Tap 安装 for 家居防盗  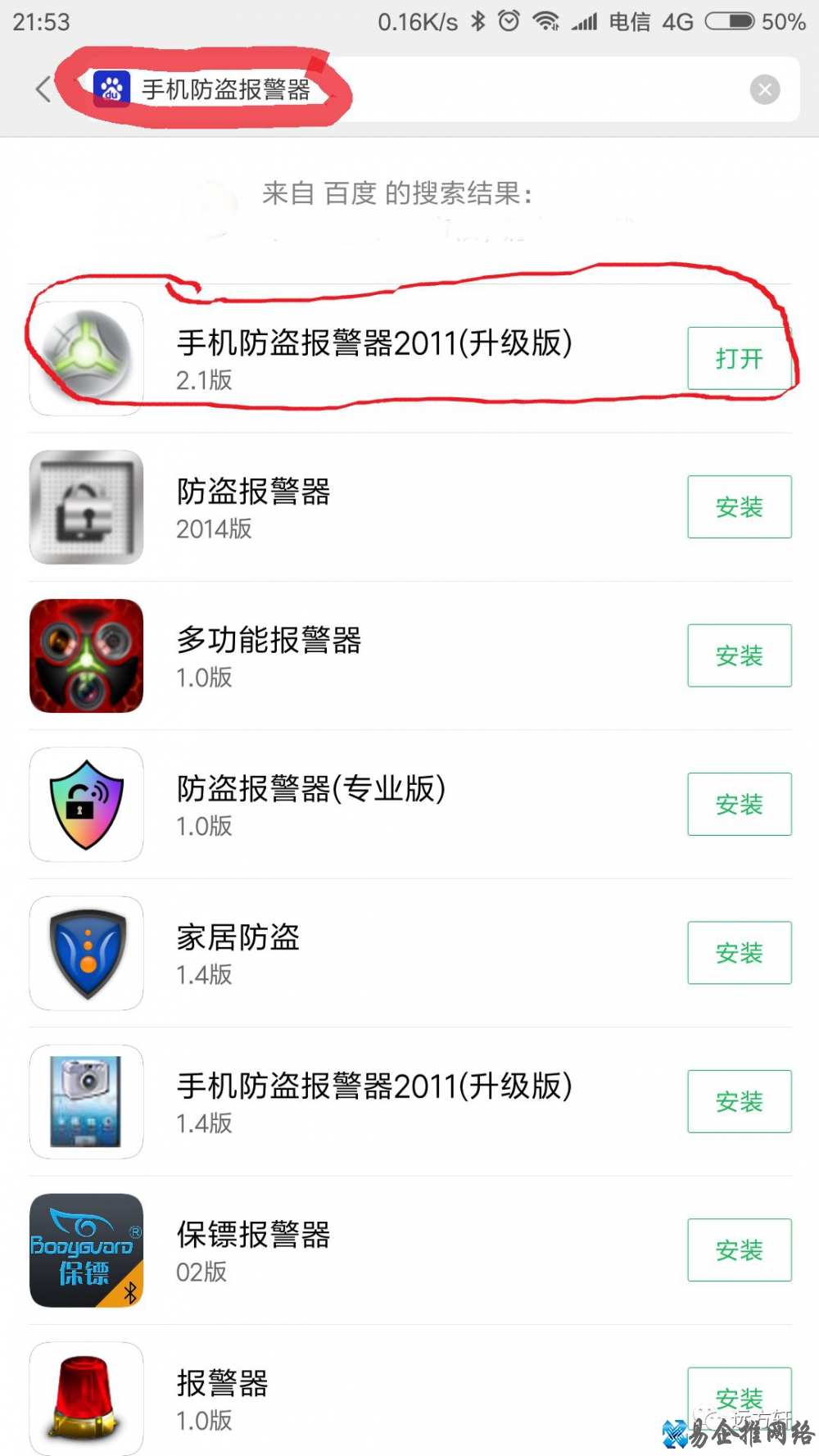click(738, 953)
